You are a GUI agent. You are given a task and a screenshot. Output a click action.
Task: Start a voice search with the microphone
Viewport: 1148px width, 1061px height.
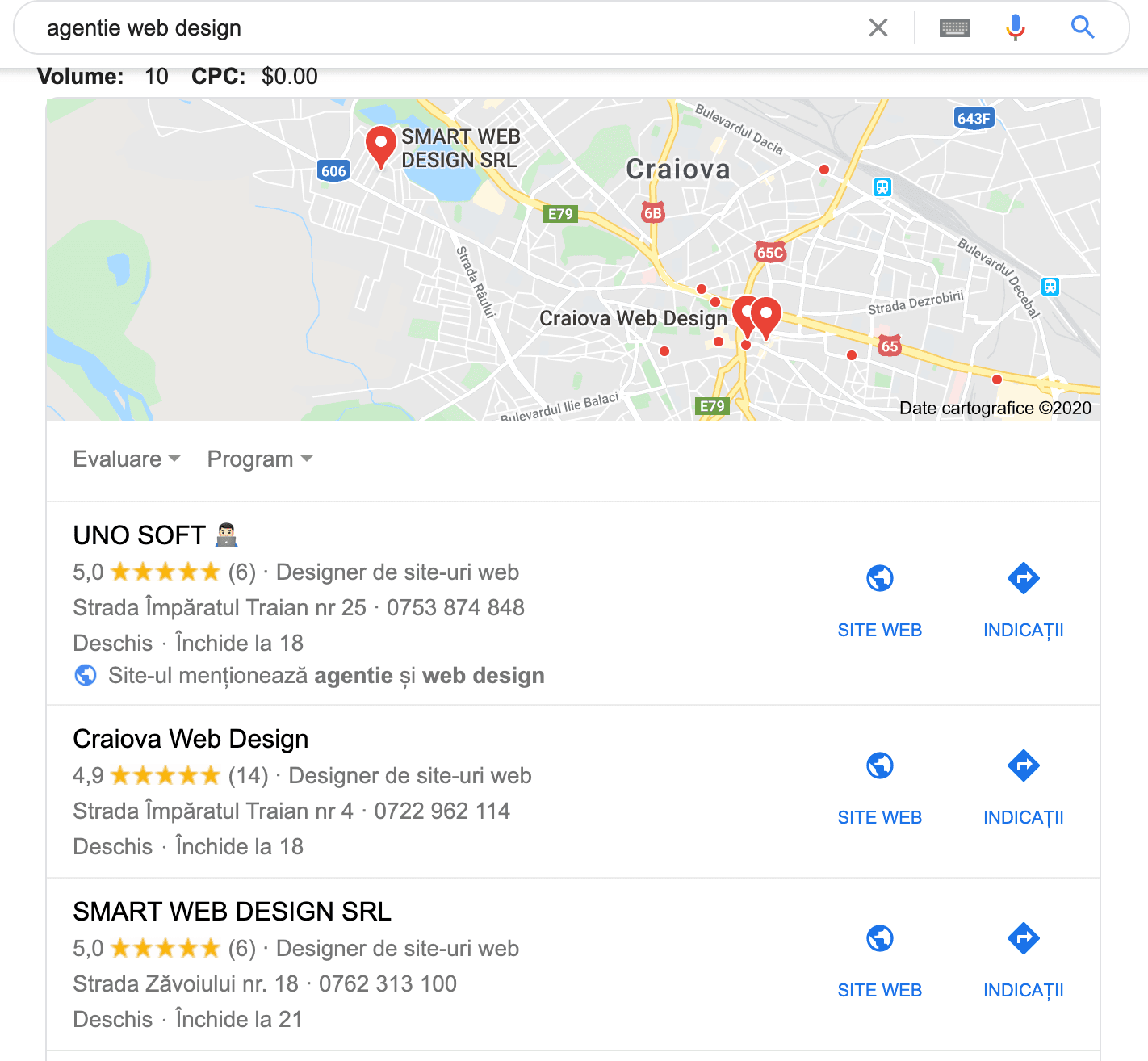[x=1015, y=28]
